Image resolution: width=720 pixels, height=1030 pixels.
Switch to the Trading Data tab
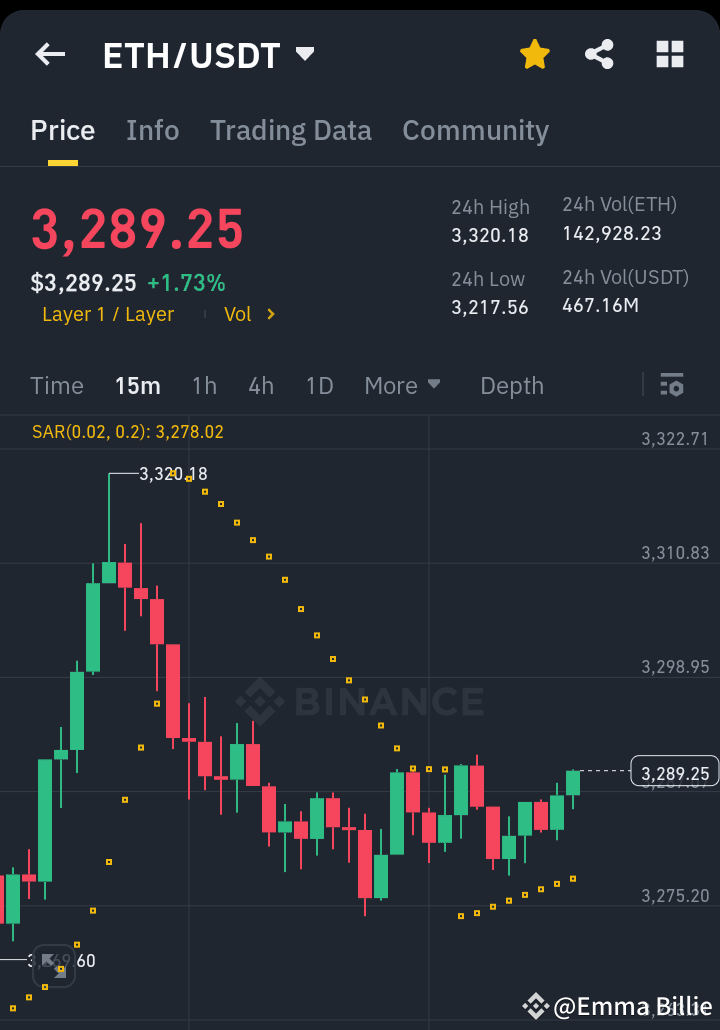pyautogui.click(x=291, y=130)
